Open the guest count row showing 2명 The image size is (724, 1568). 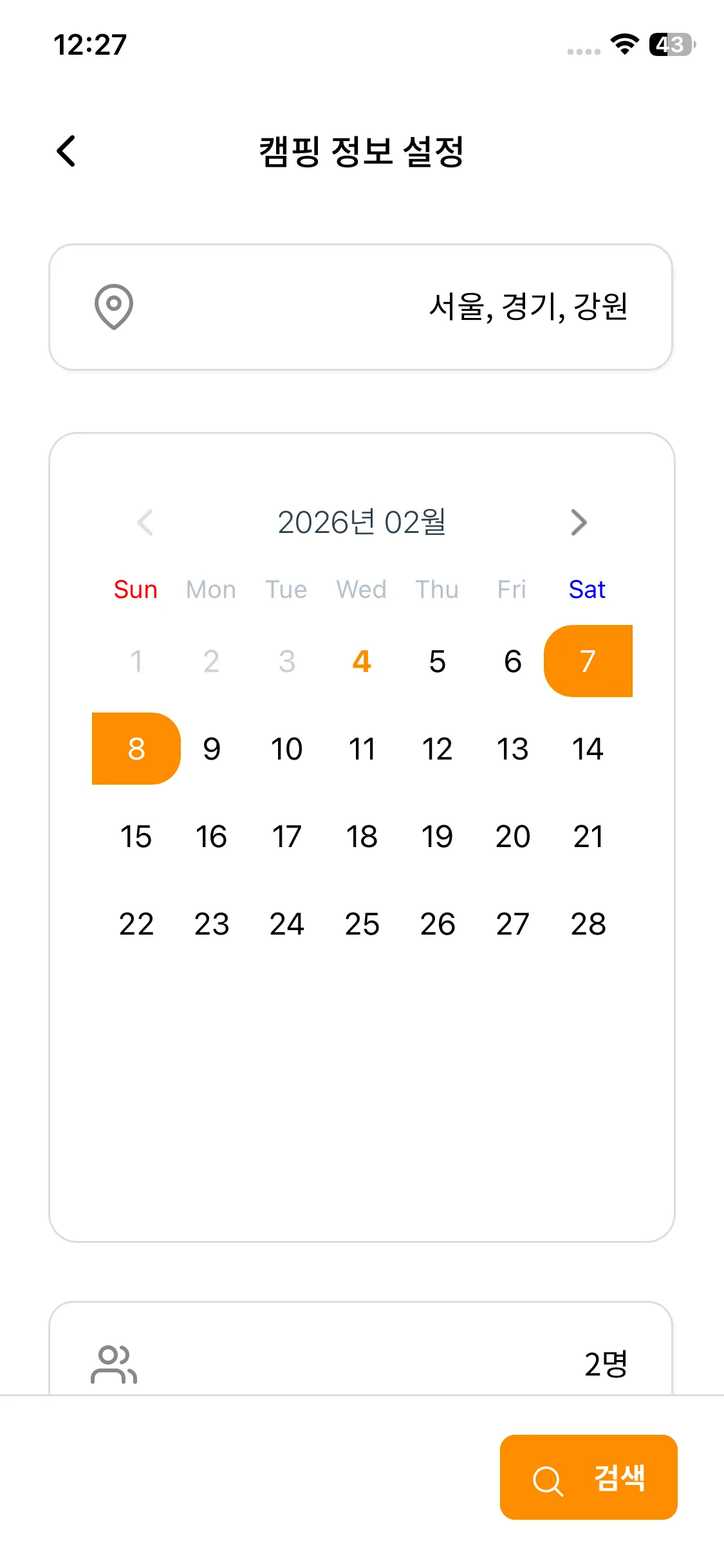[360, 1363]
